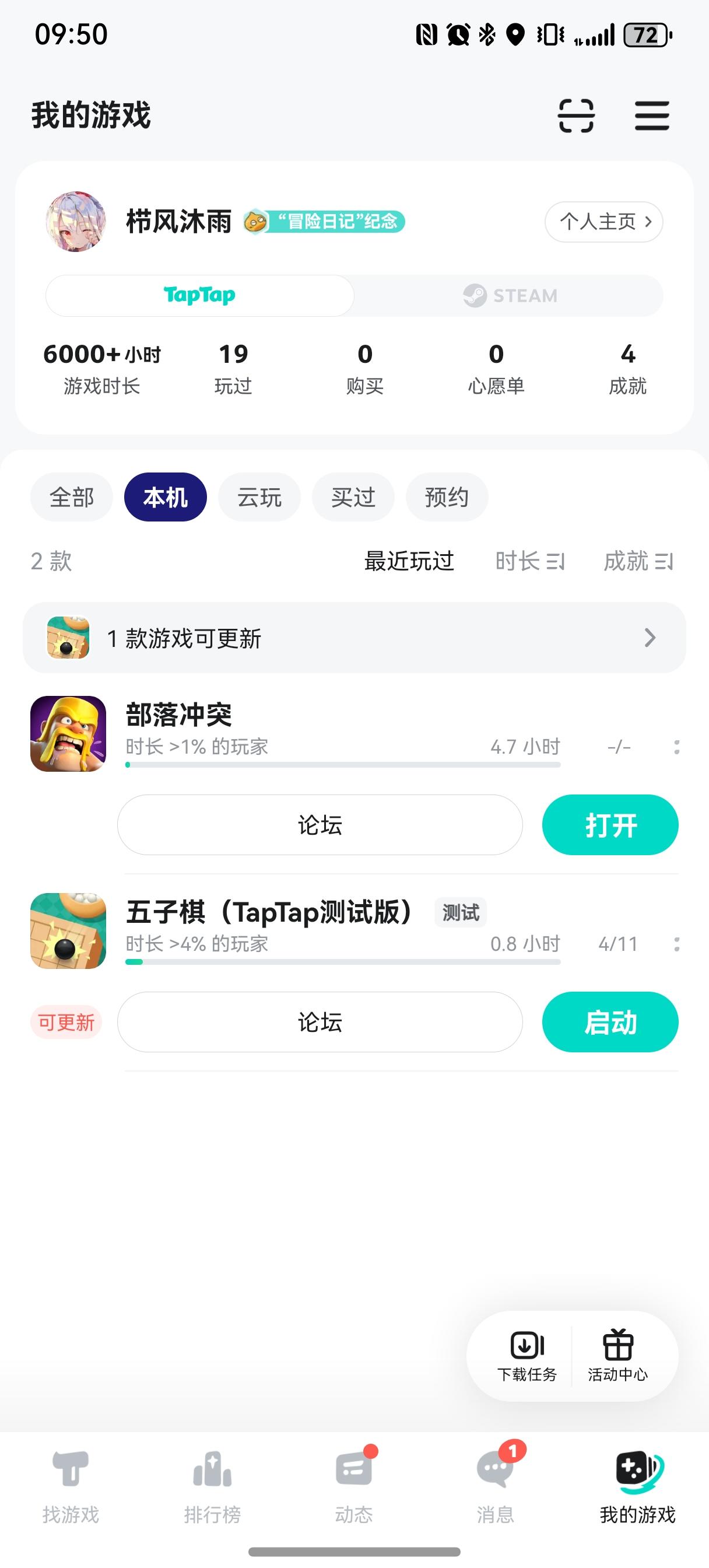Open the 部落冲突 forum via 论坛 button

point(320,825)
